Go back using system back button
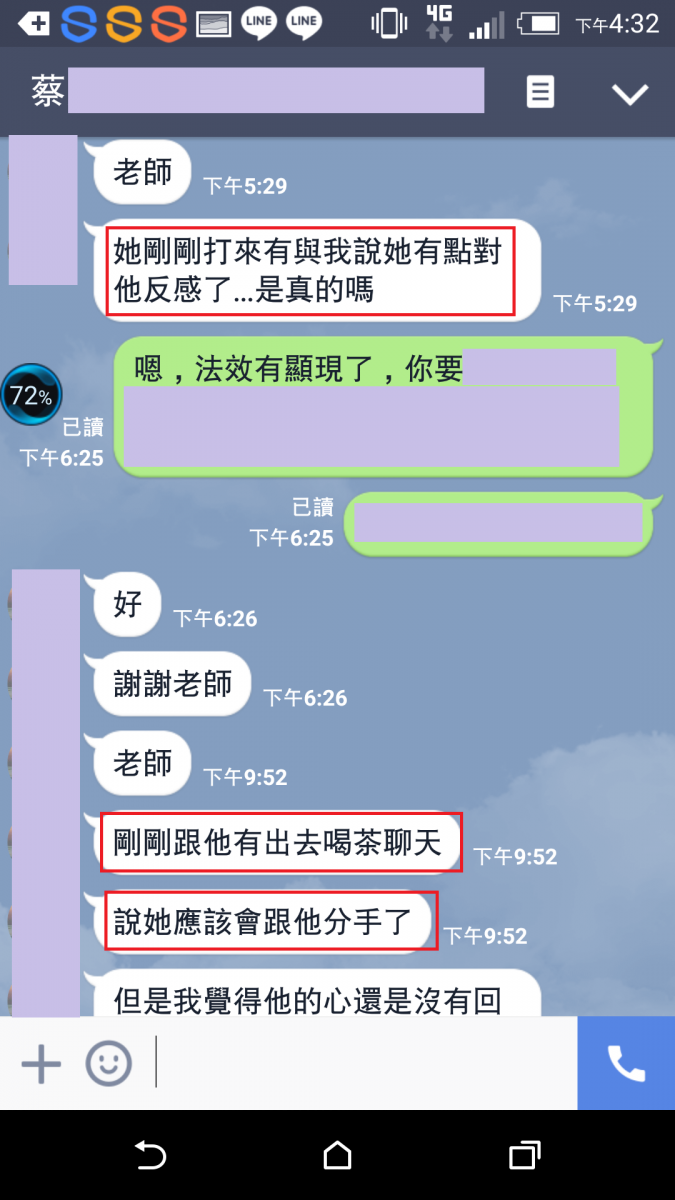Viewport: 675px width, 1200px height. [x=150, y=1156]
